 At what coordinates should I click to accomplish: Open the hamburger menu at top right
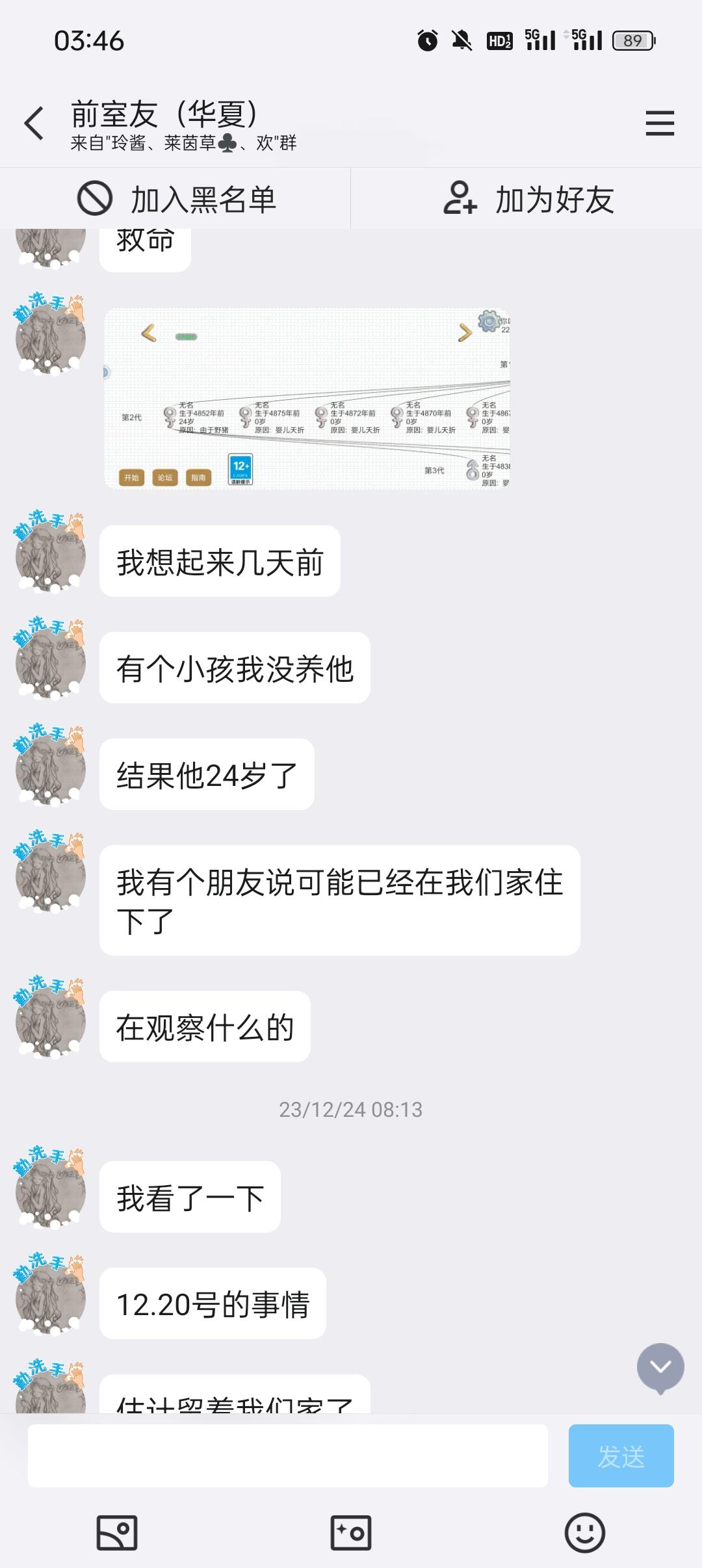[x=659, y=124]
